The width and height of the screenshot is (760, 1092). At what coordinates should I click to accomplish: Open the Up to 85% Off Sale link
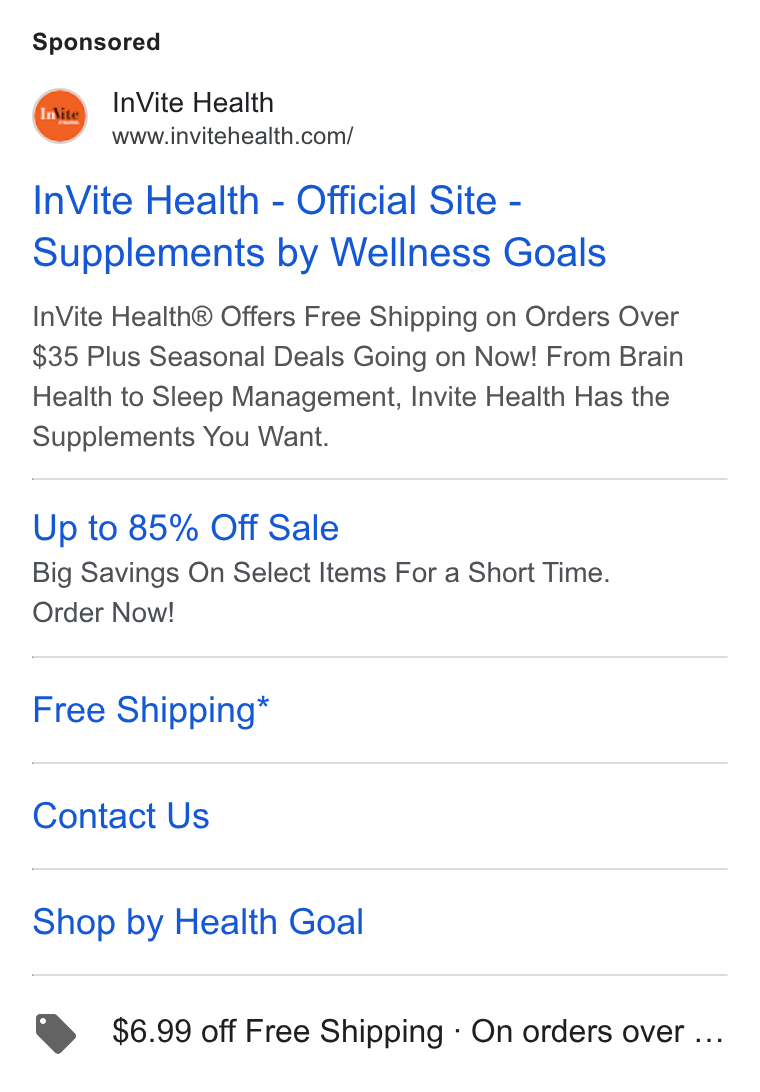pyautogui.click(x=186, y=528)
